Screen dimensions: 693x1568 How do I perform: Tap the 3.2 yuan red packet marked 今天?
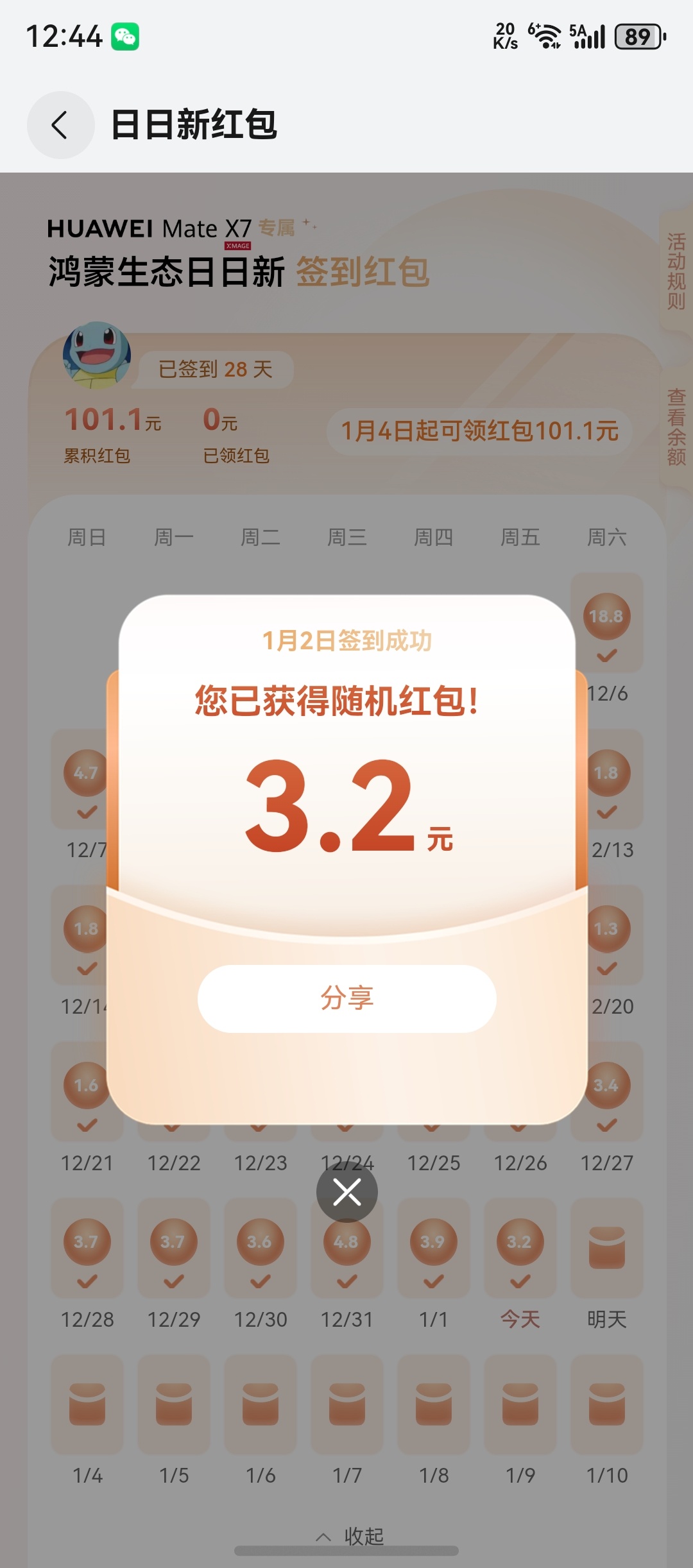520,1241
